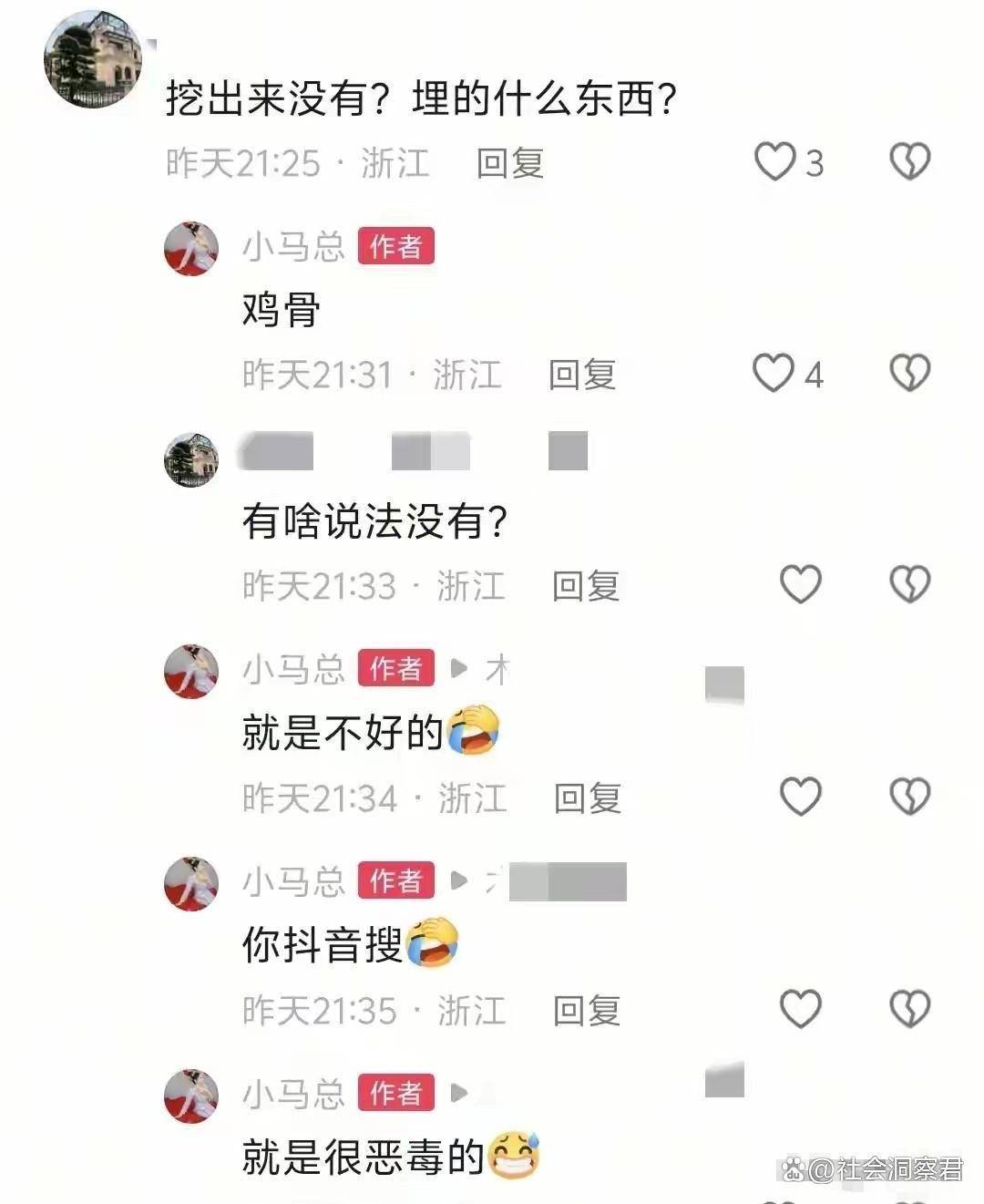Dislike the comment '有啥说法没有？'

[909, 584]
